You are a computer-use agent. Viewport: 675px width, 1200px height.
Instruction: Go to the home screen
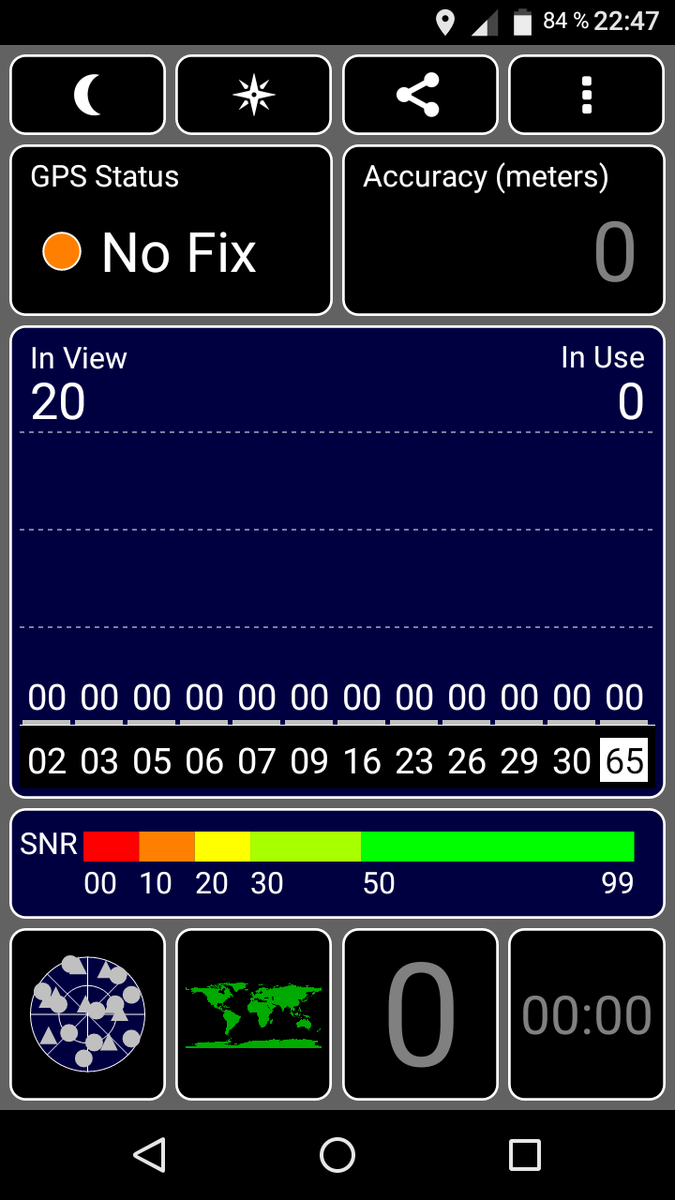(x=337, y=1155)
